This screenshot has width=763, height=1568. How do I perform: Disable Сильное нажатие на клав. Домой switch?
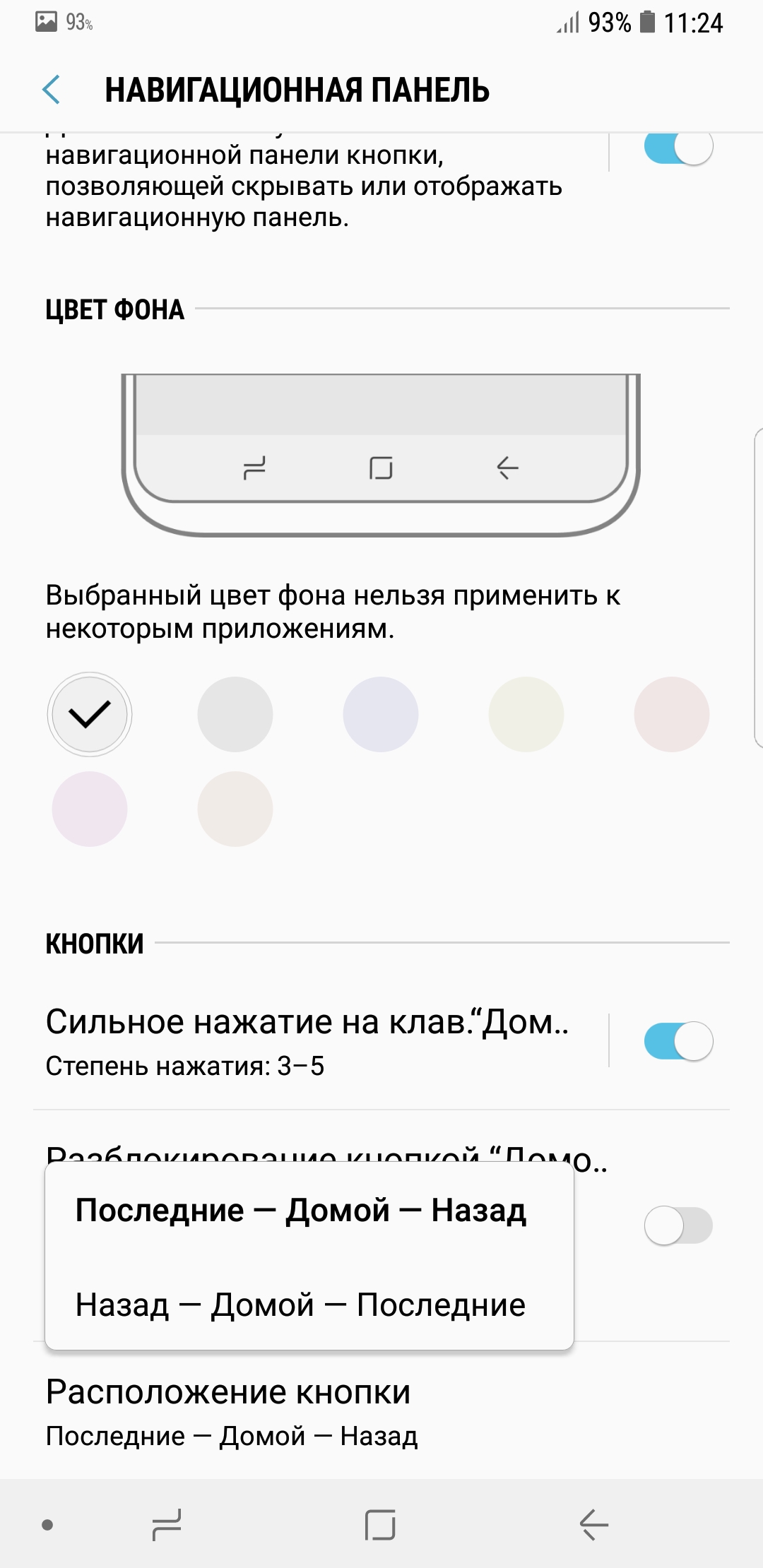pyautogui.click(x=678, y=1041)
